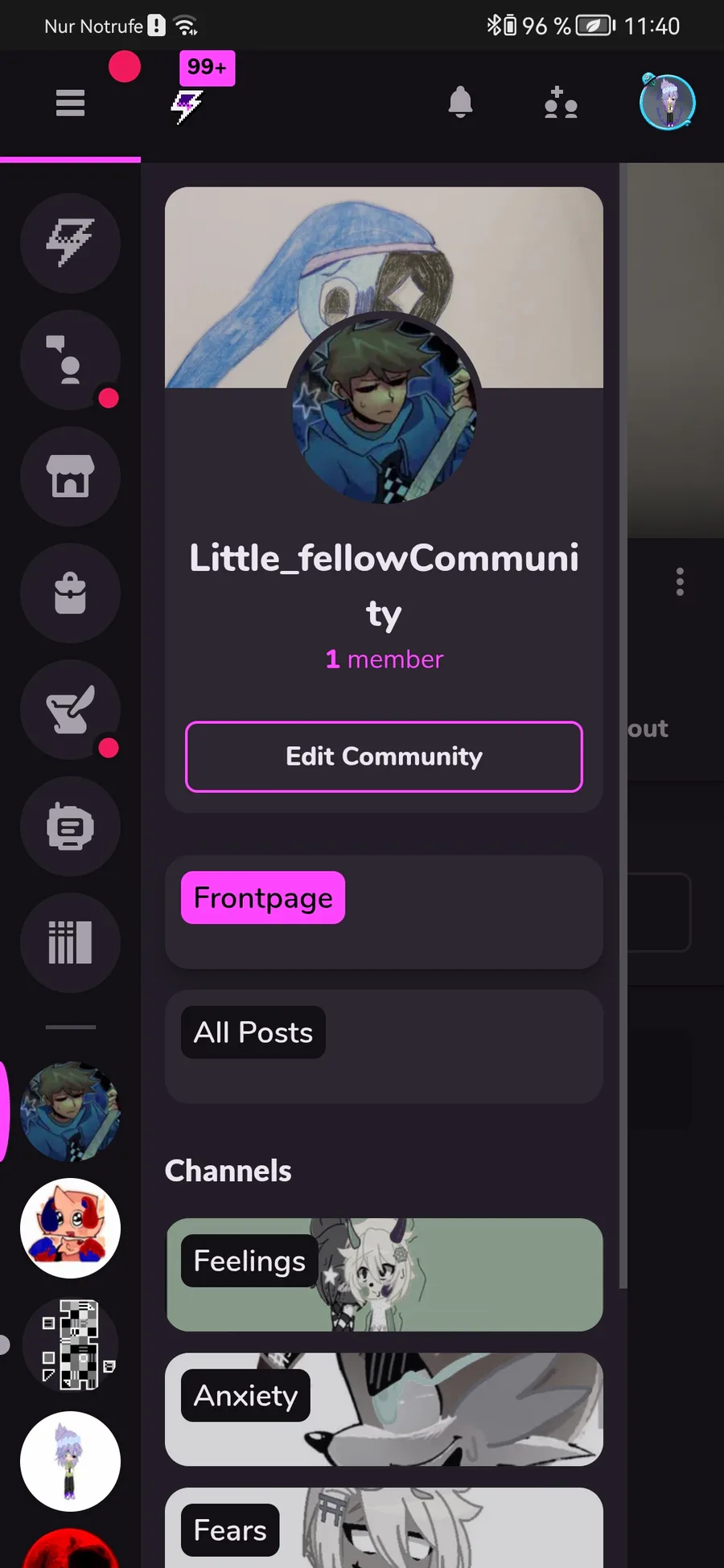Open the Feelings channel
Screen dimensions: 724x1568
point(384,1275)
